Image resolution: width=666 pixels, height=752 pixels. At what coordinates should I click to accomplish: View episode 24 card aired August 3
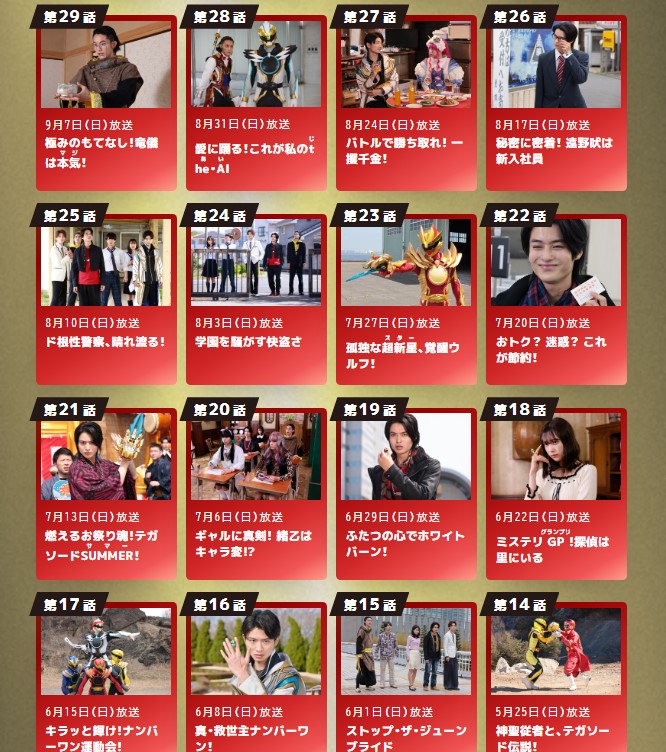click(x=256, y=298)
